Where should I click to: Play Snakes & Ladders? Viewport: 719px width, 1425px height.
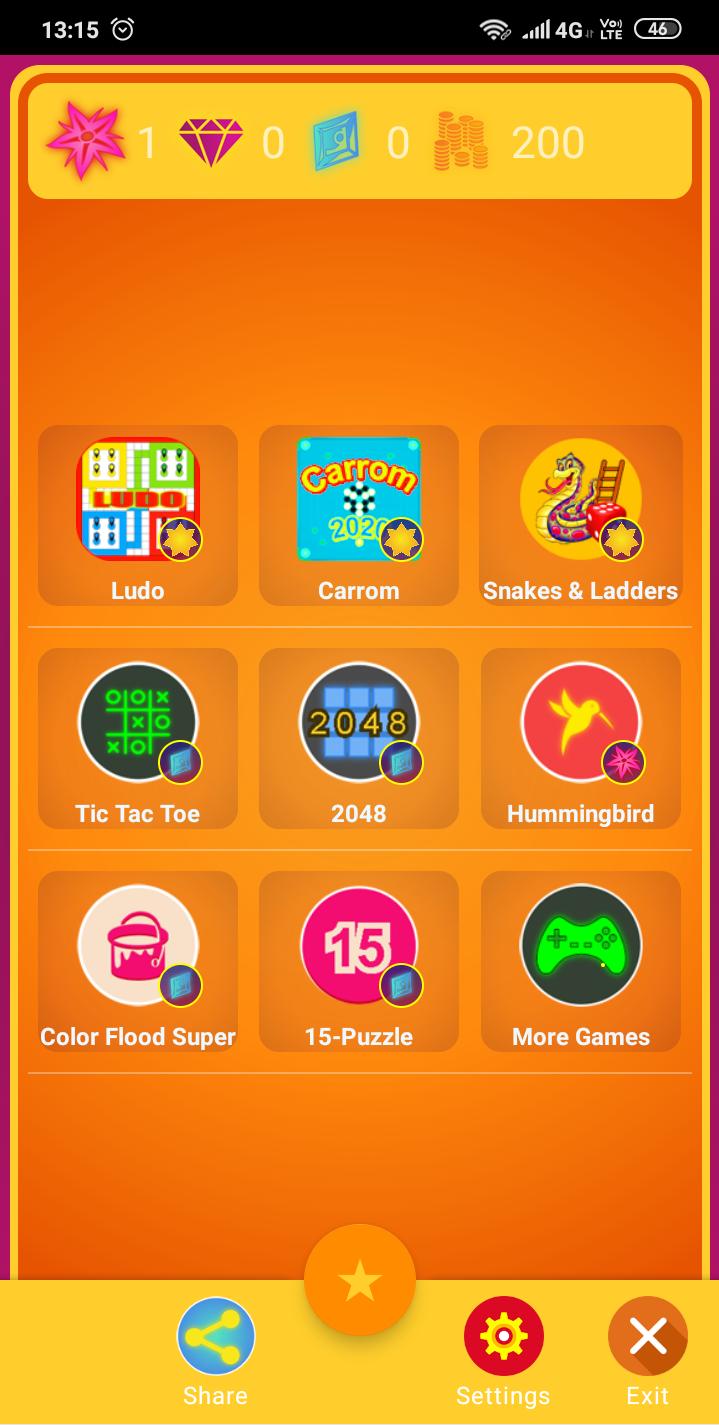tap(580, 500)
